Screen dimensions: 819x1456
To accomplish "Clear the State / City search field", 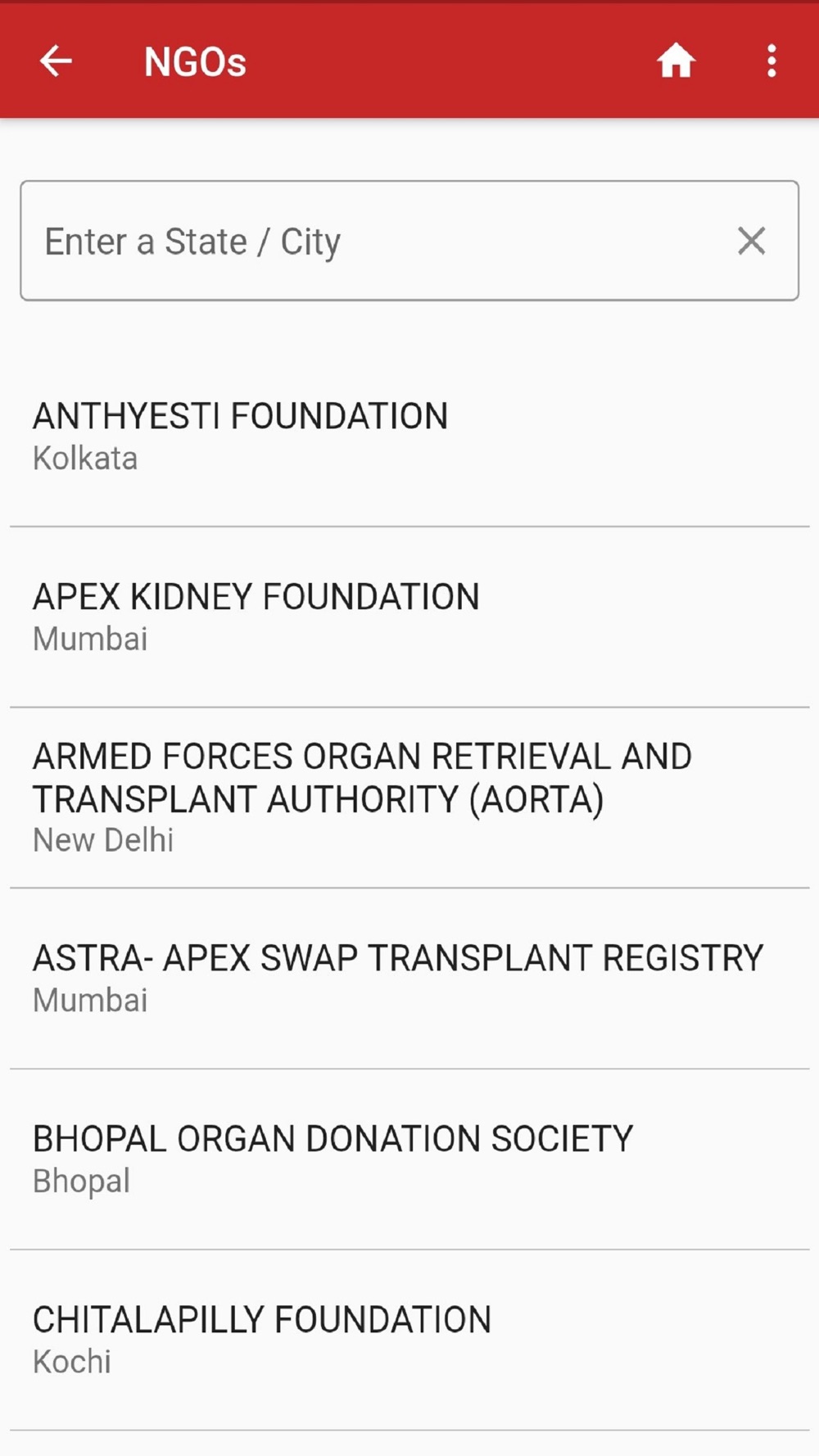I will tap(751, 241).
